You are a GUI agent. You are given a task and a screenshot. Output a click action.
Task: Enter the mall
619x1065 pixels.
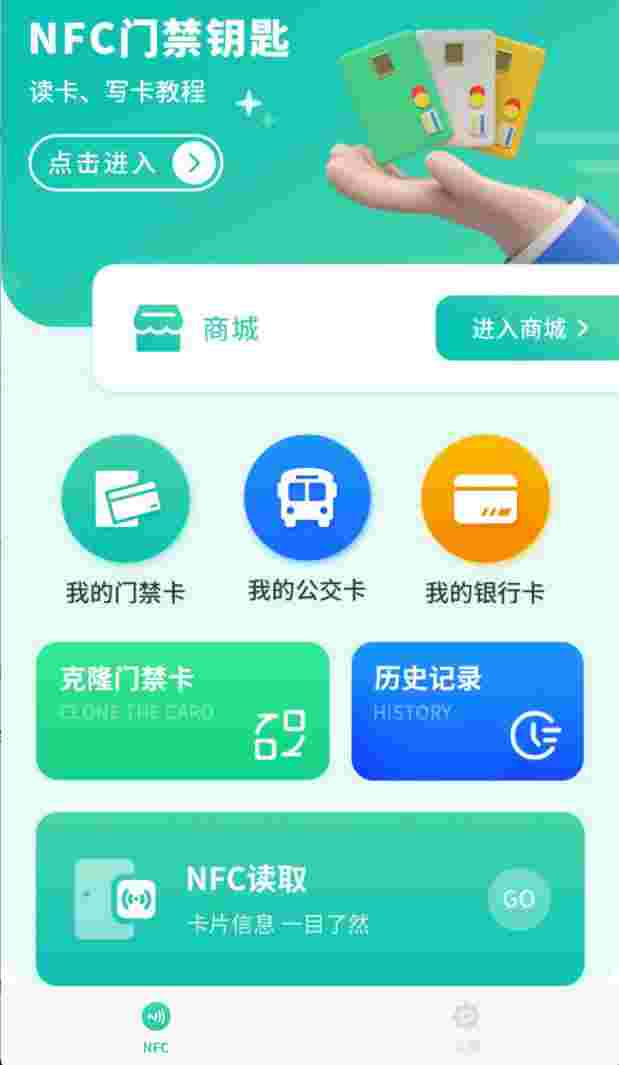pyautogui.click(x=528, y=328)
